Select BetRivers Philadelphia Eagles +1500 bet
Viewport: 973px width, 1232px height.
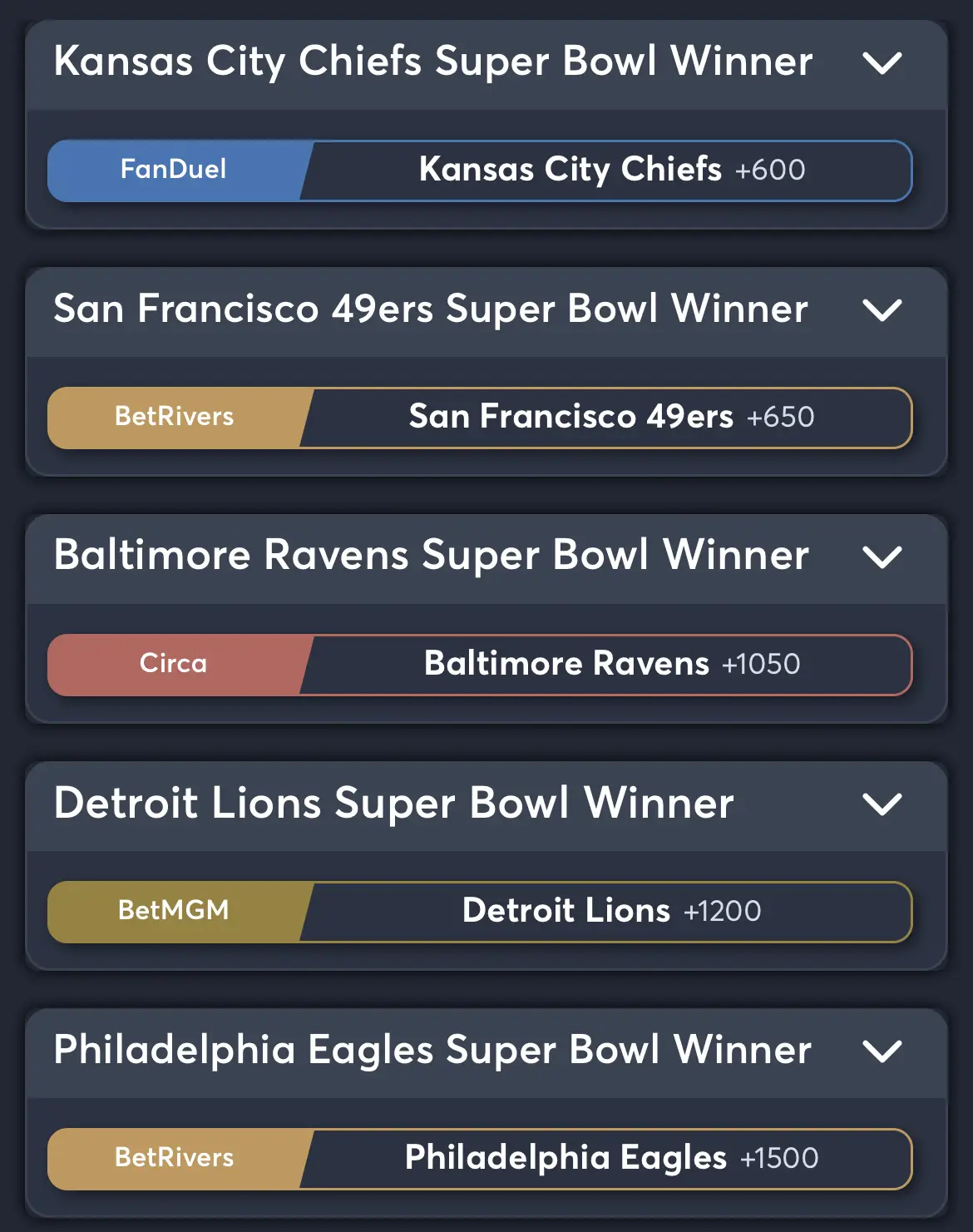(480, 1159)
